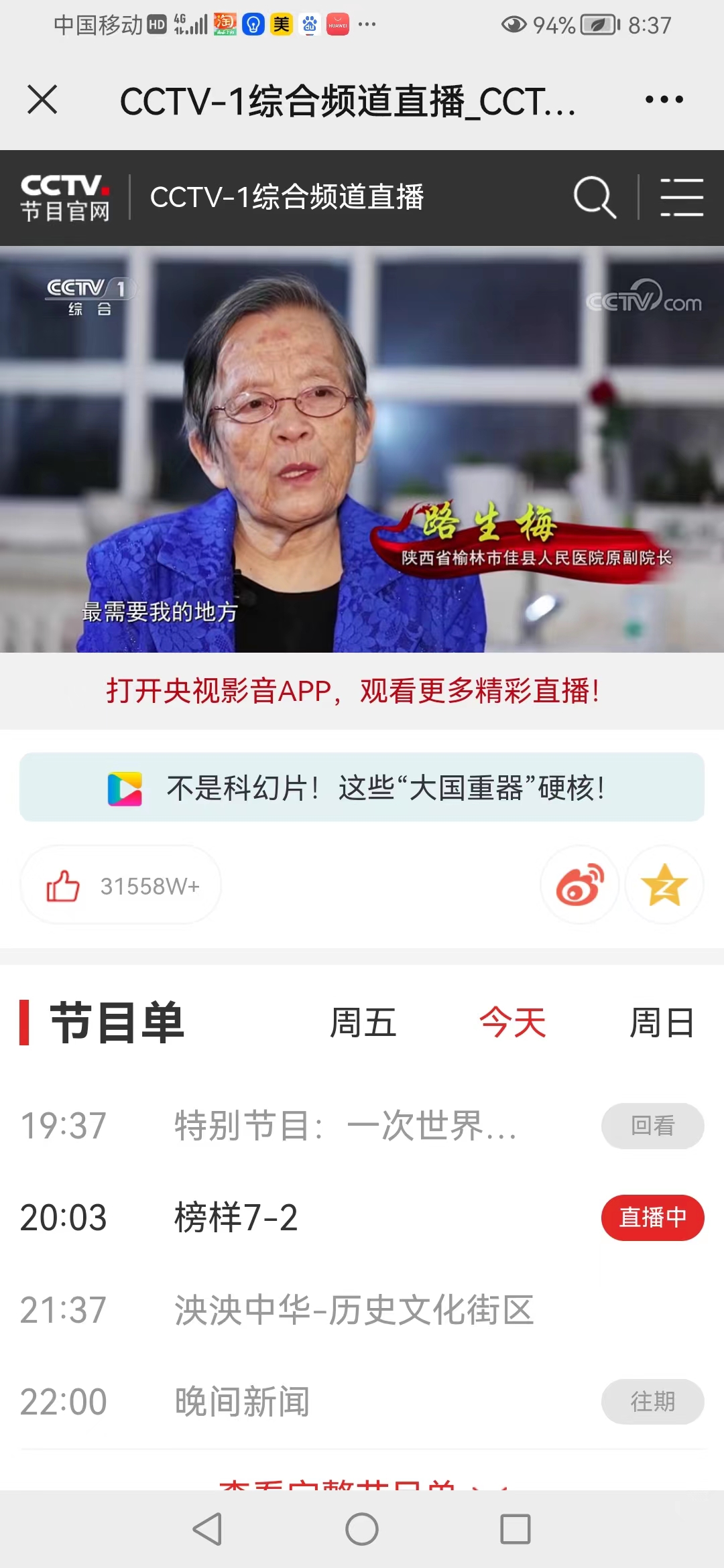This screenshot has width=724, height=1568.
Task: Open the hamburger navigation menu
Action: click(681, 198)
